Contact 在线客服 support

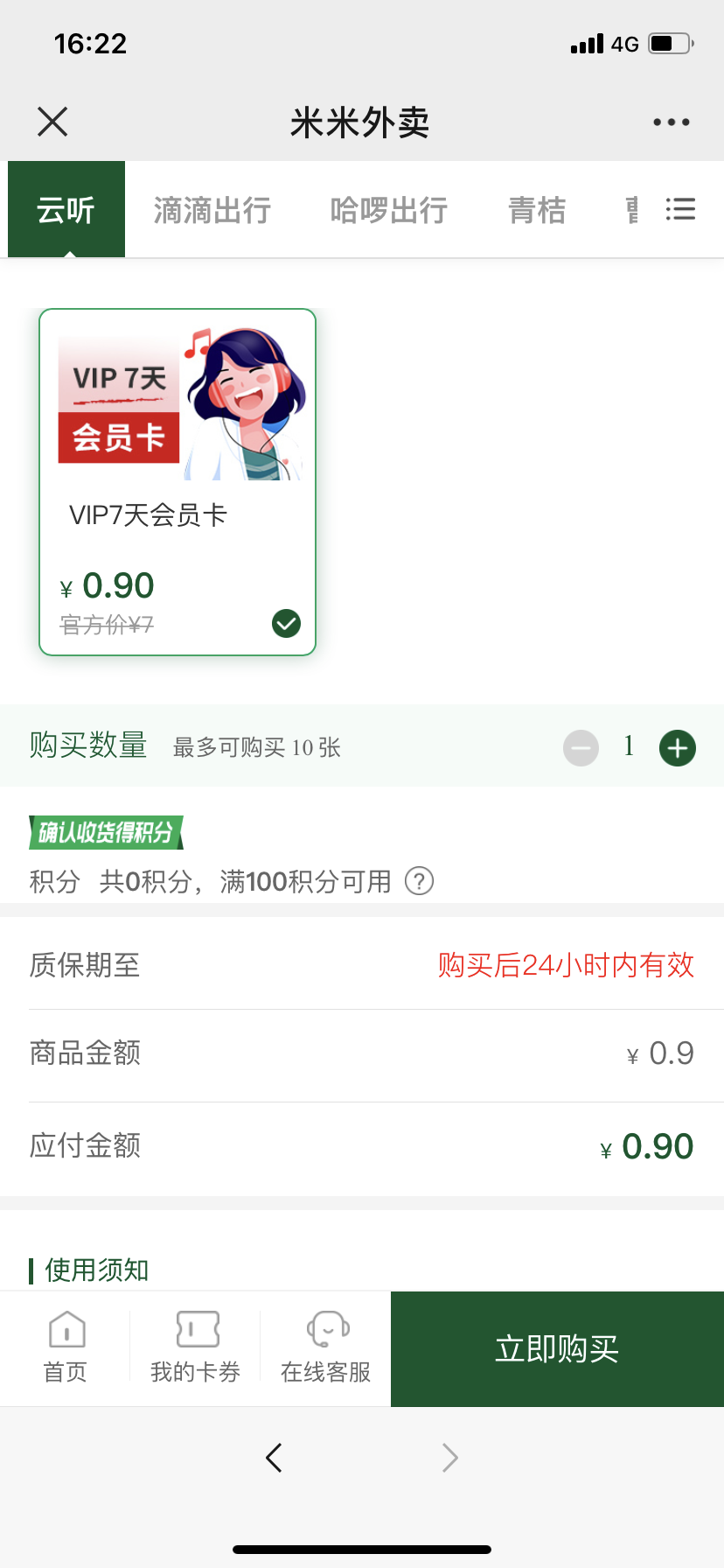[326, 1347]
